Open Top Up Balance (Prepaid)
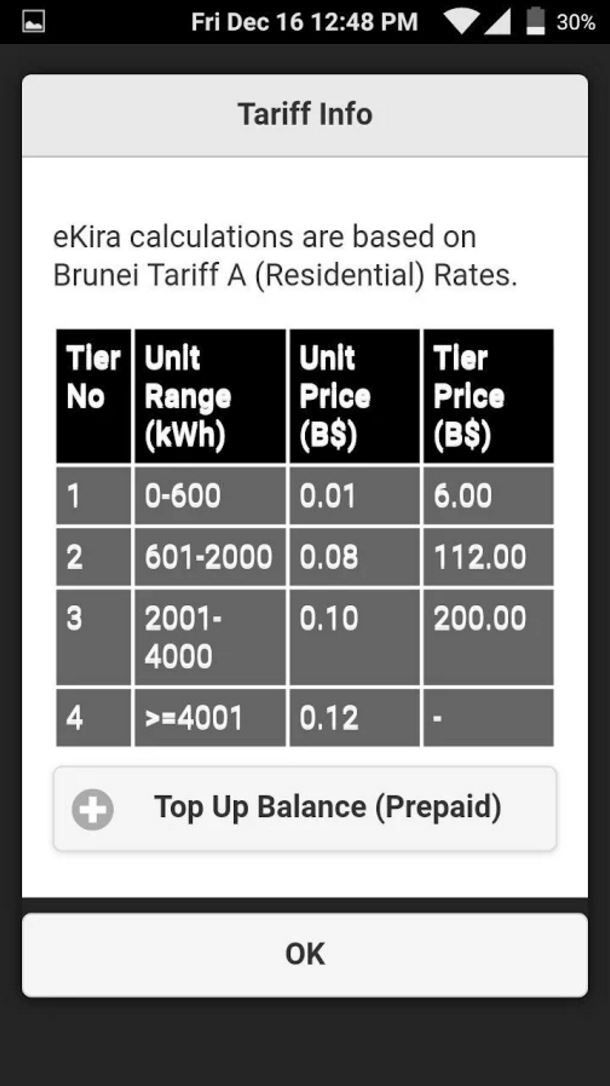The width and height of the screenshot is (610, 1086). tap(305, 808)
